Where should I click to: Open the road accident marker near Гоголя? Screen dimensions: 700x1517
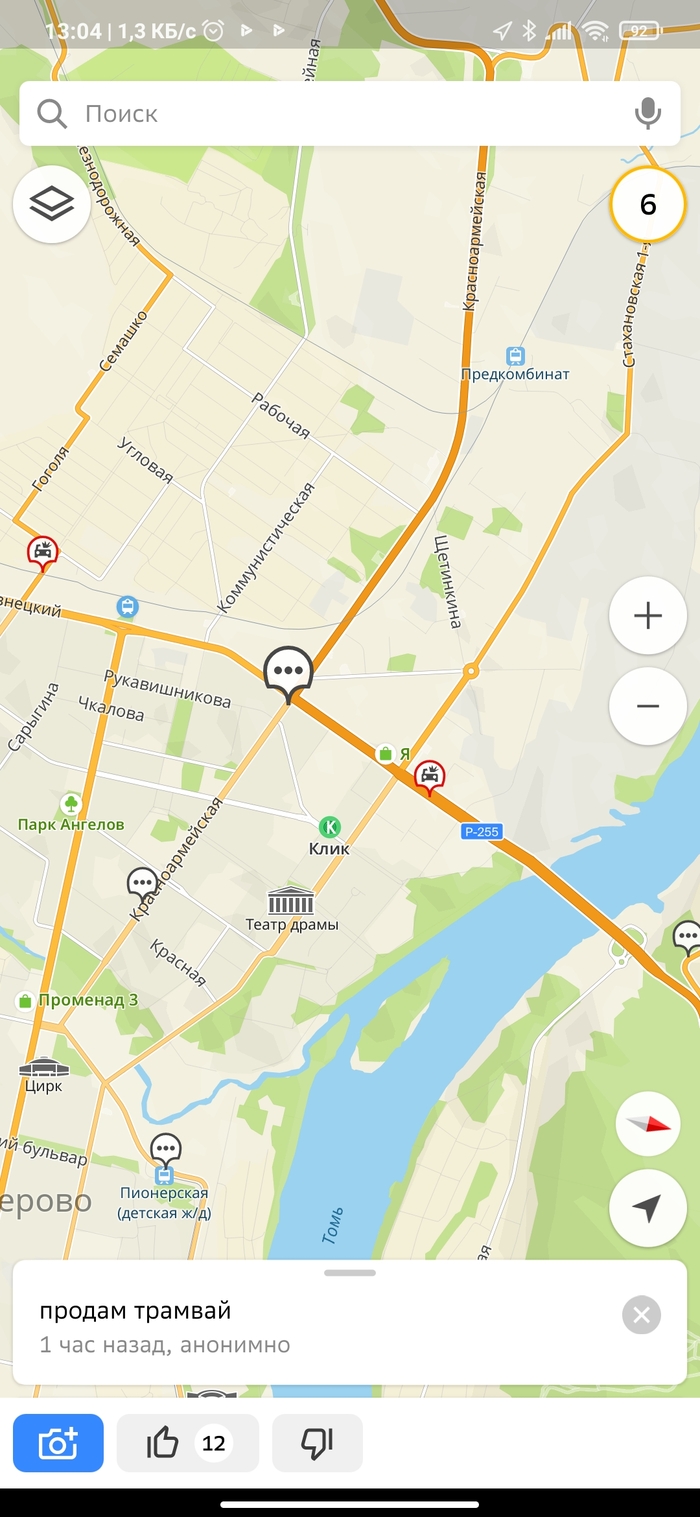pos(42,551)
